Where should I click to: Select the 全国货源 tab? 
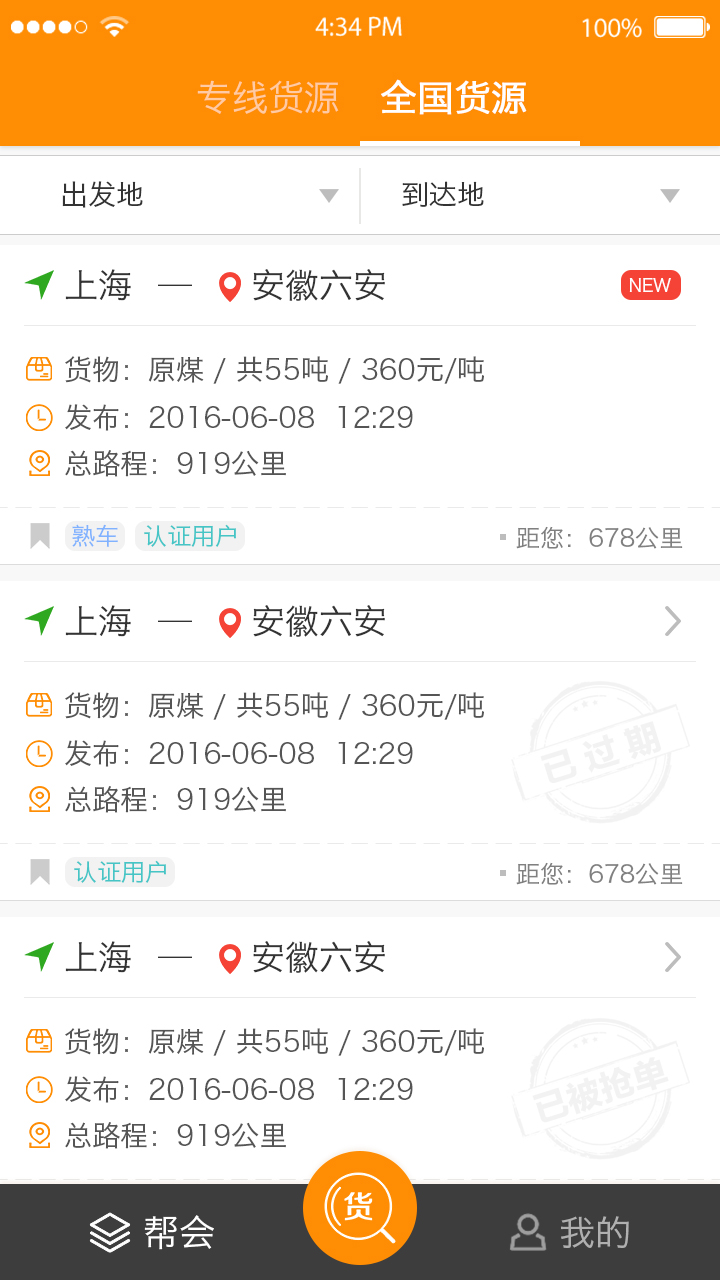tap(454, 98)
